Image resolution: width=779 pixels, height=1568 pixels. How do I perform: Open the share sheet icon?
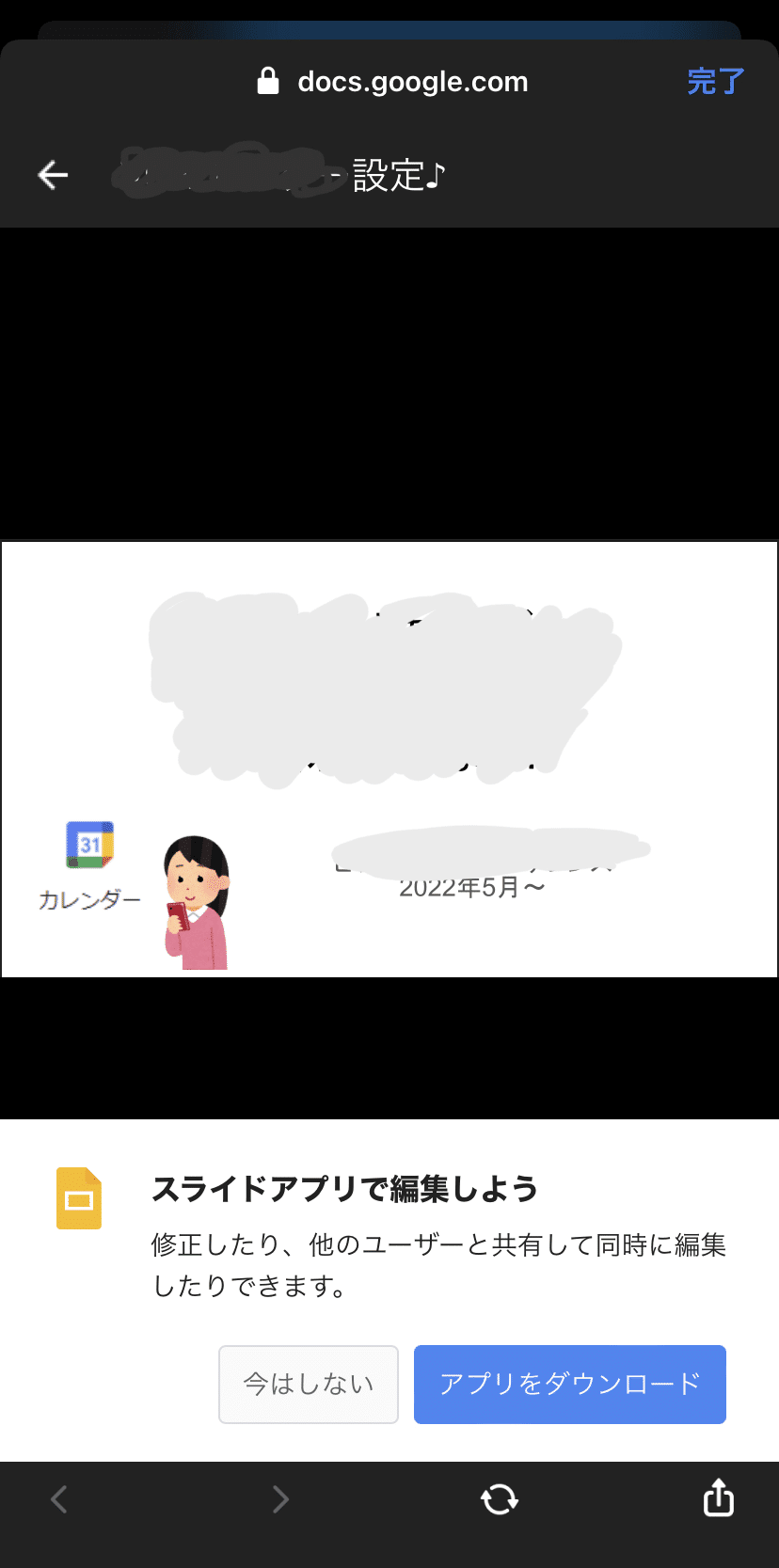719,1497
